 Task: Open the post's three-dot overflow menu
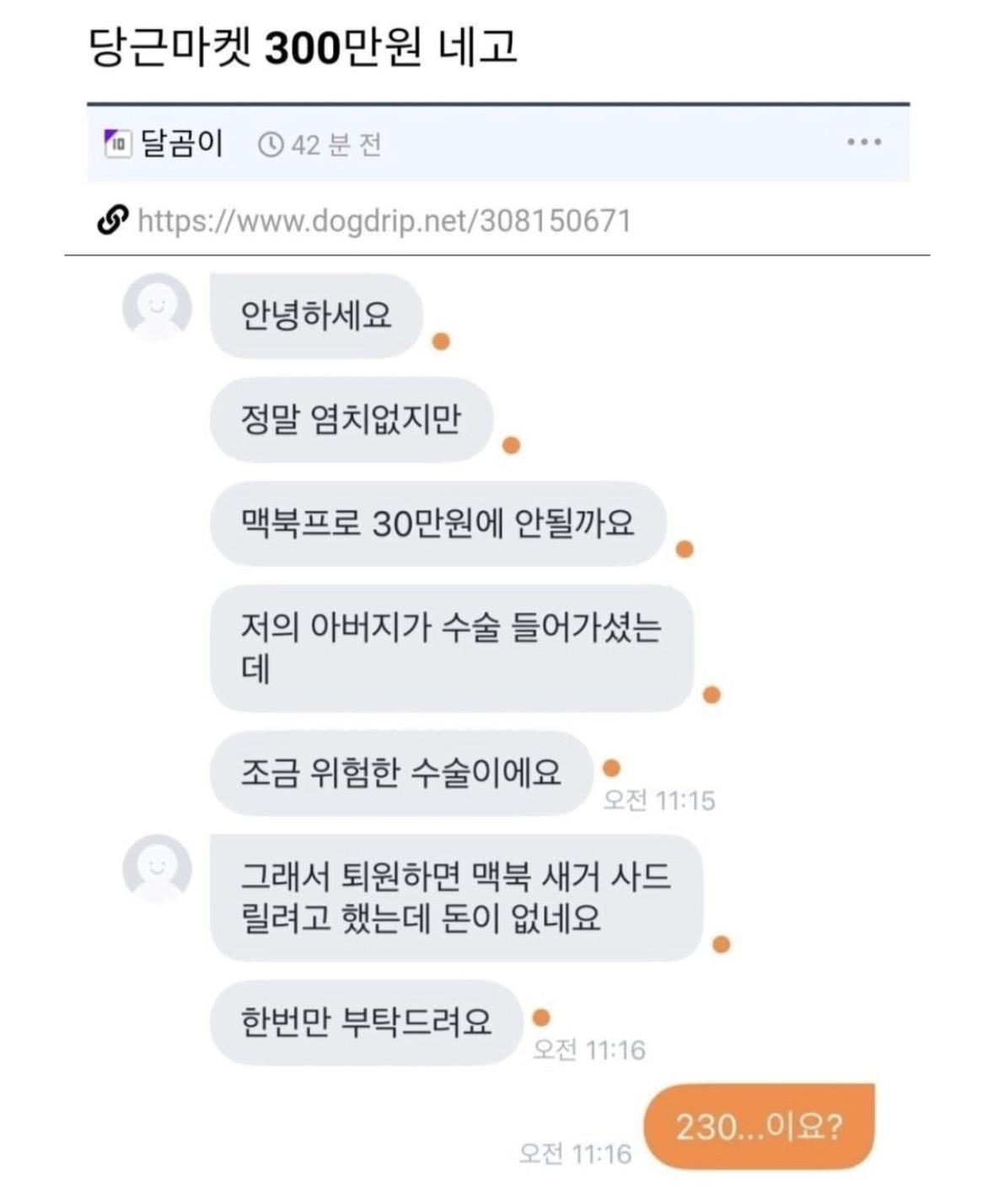864,142
